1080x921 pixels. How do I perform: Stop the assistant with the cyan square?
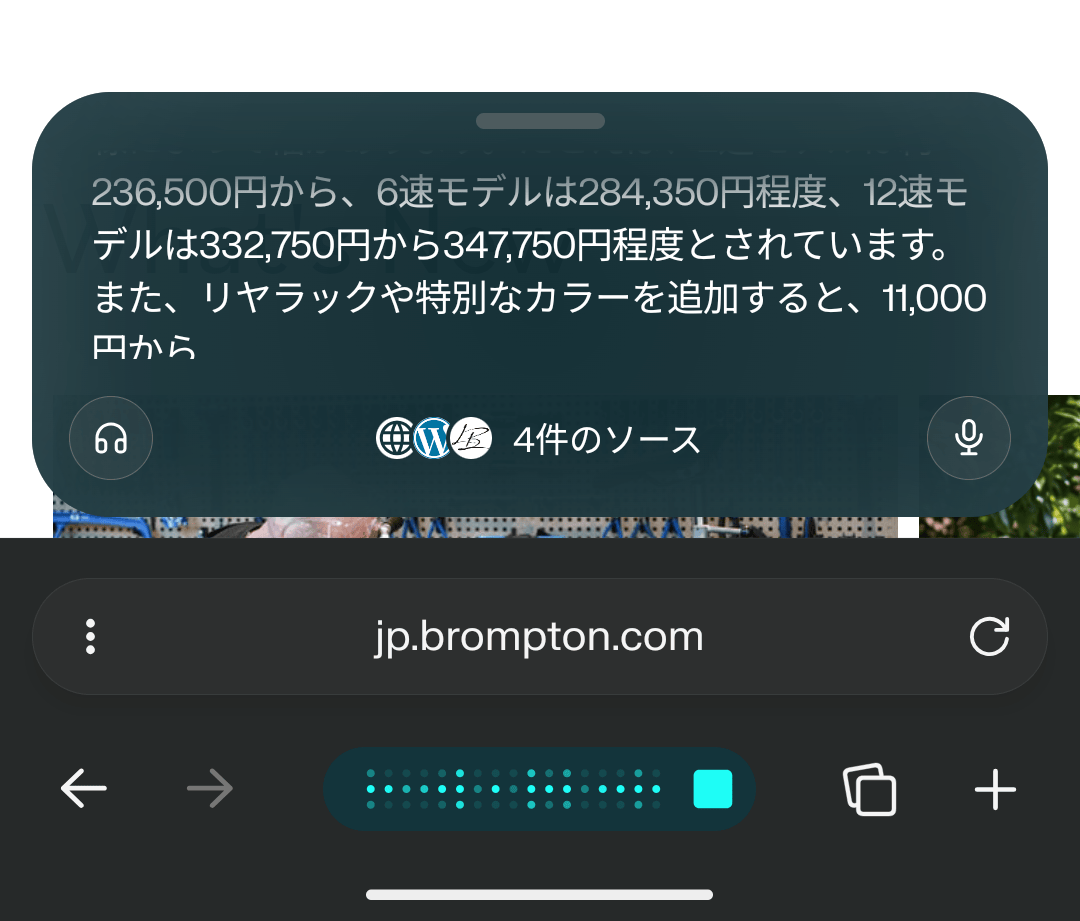pos(712,789)
